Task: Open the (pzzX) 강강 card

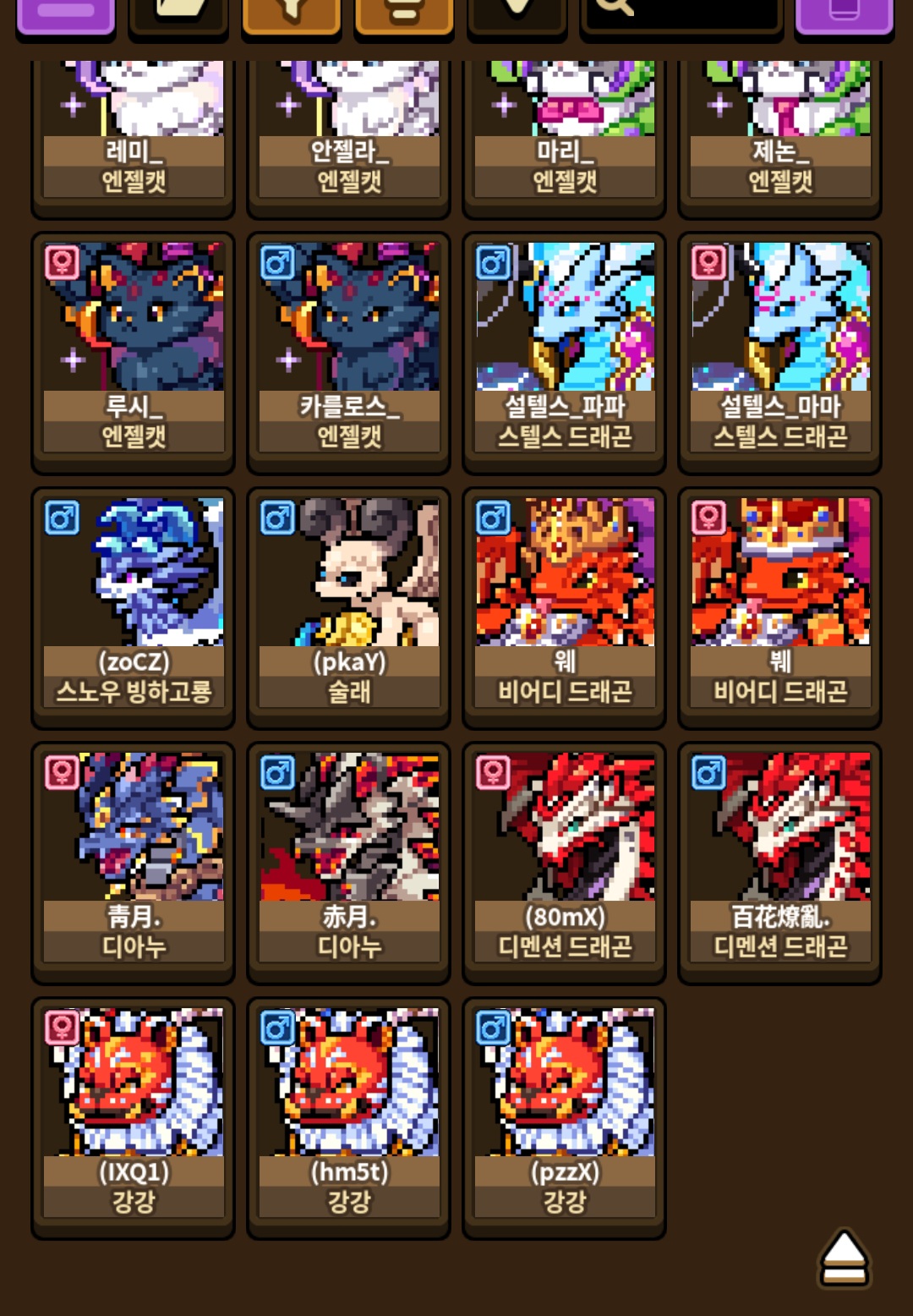Action: coord(565,1117)
